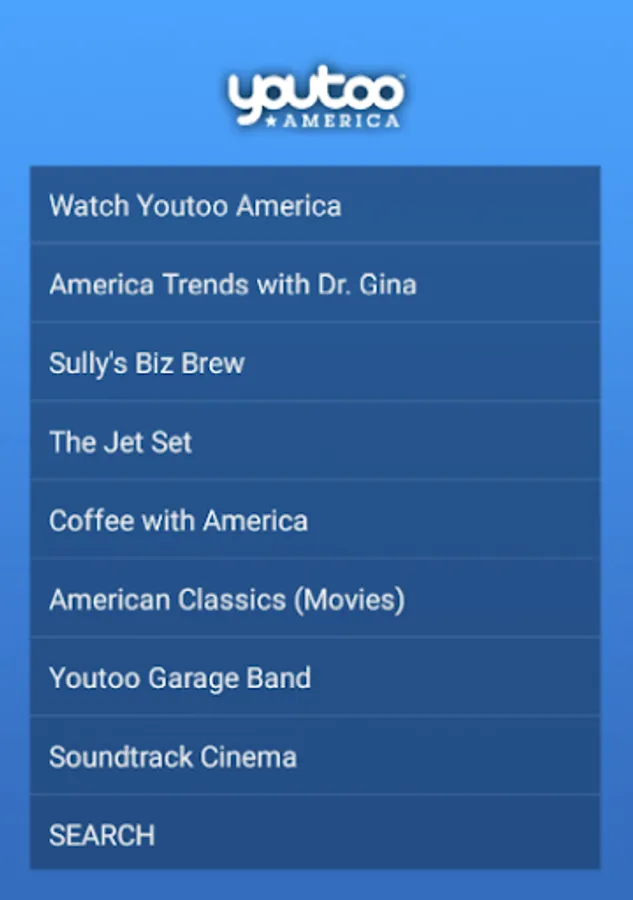Open Sully's Biz Brew
The image size is (633, 900).
pyautogui.click(x=314, y=363)
